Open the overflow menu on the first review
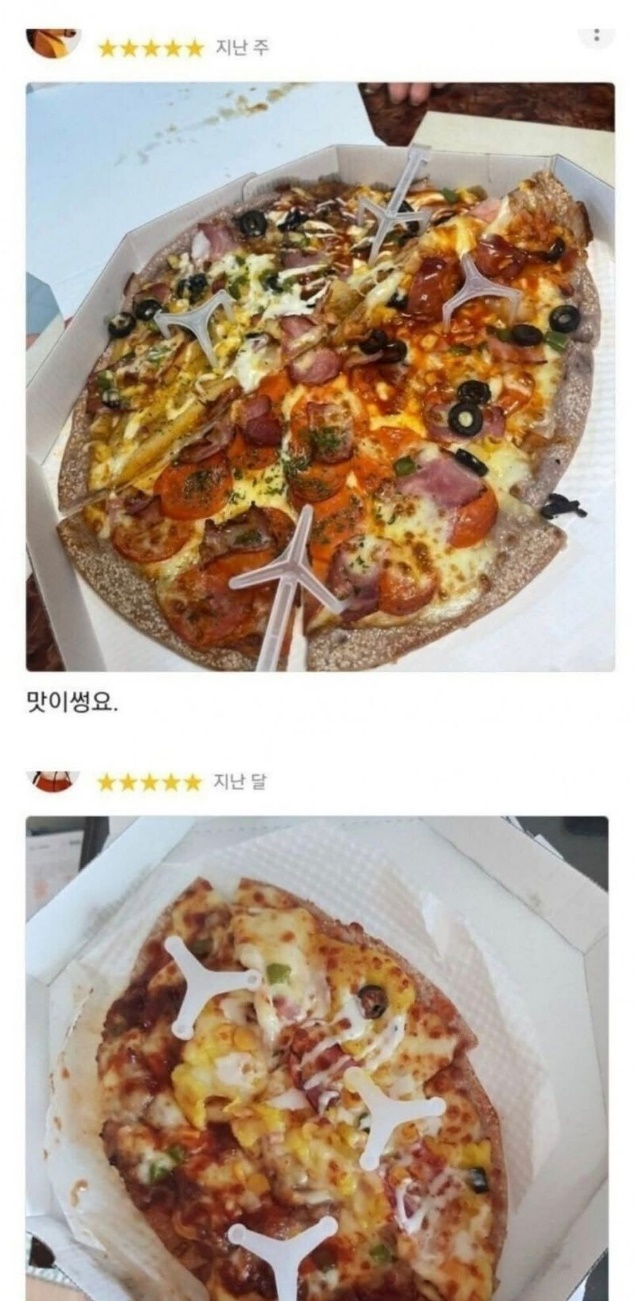 596,36
